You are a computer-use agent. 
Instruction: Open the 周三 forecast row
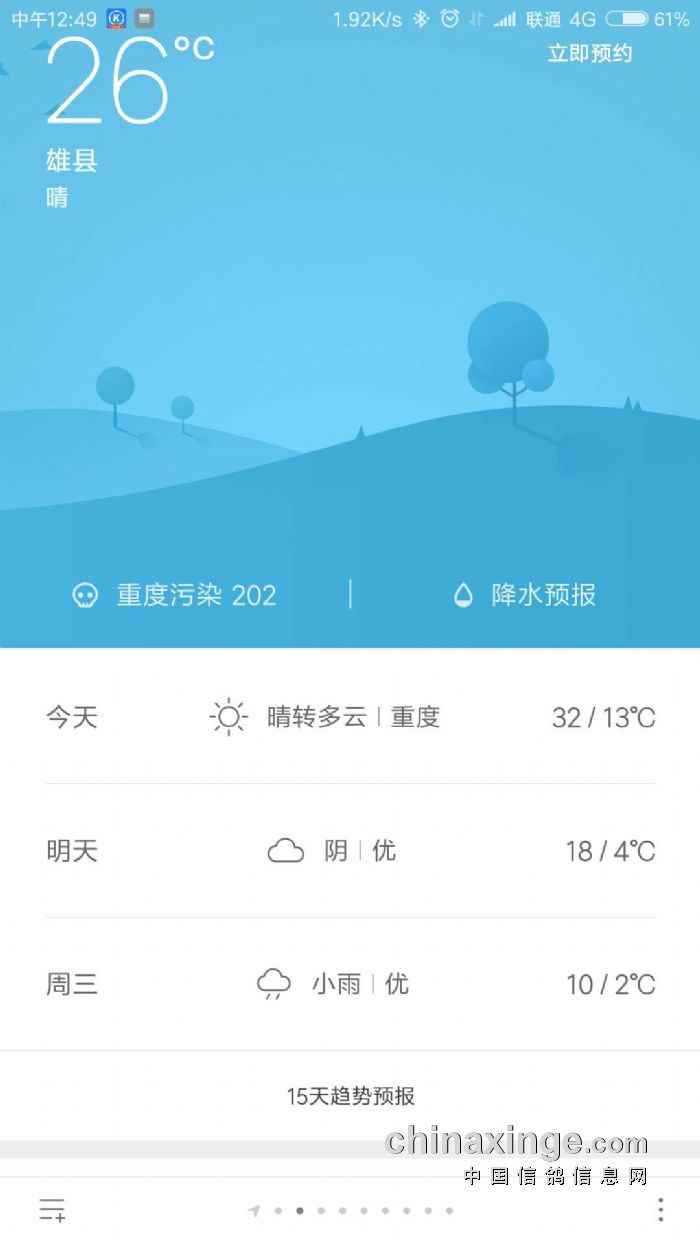[350, 984]
